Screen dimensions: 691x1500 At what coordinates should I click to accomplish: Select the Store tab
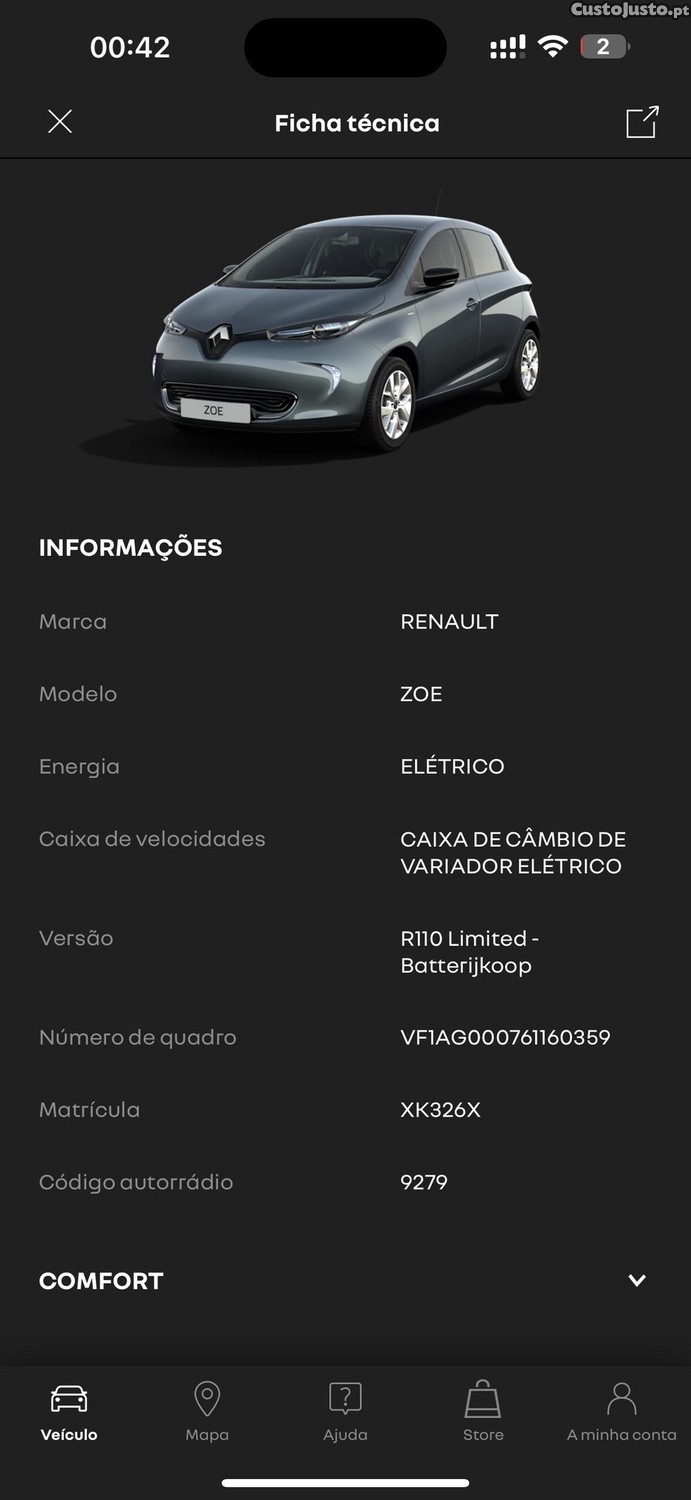[x=483, y=1412]
